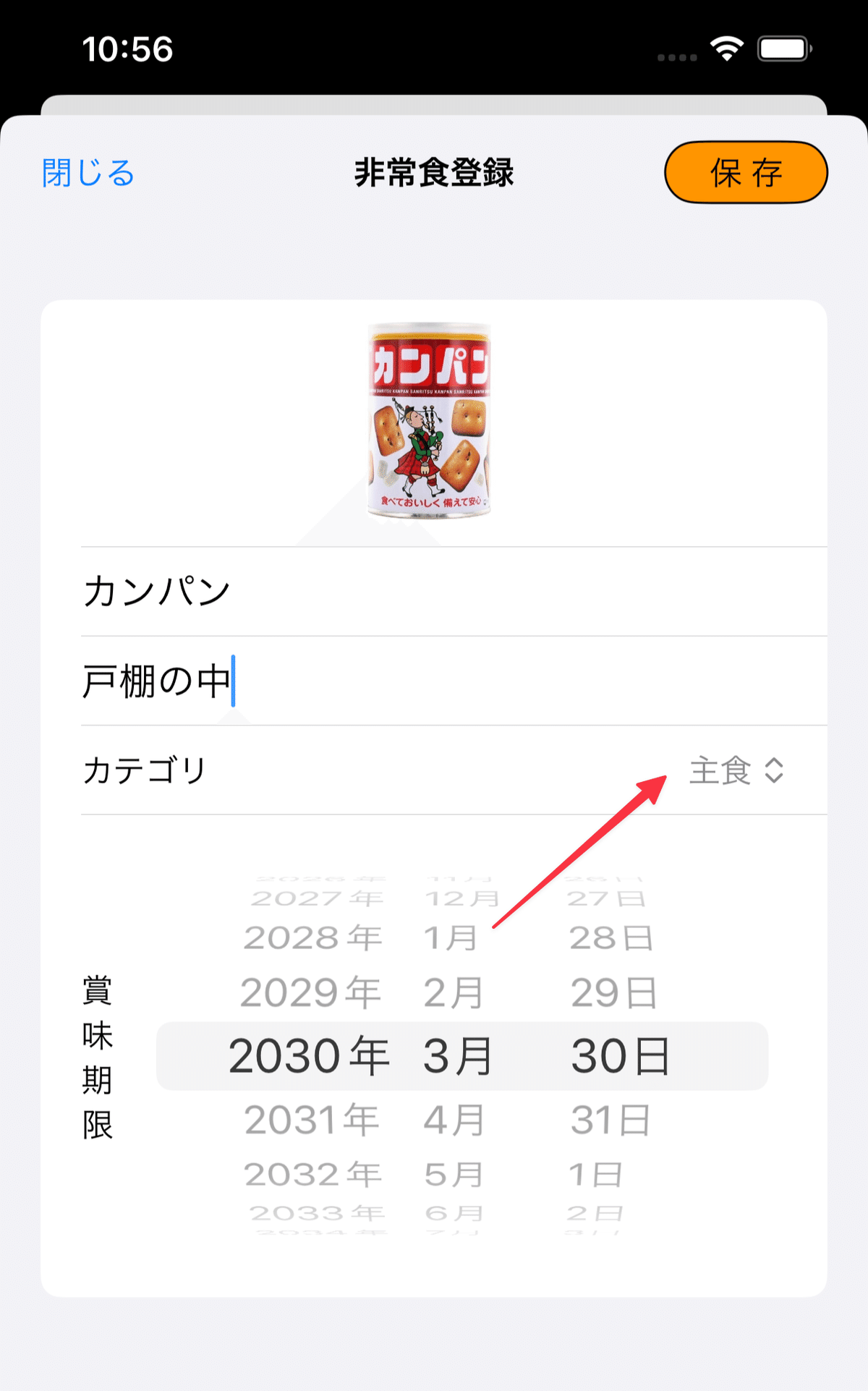Viewport: 868px width, 1391px height.
Task: Choose 2月 in the month wheel
Action: [454, 992]
